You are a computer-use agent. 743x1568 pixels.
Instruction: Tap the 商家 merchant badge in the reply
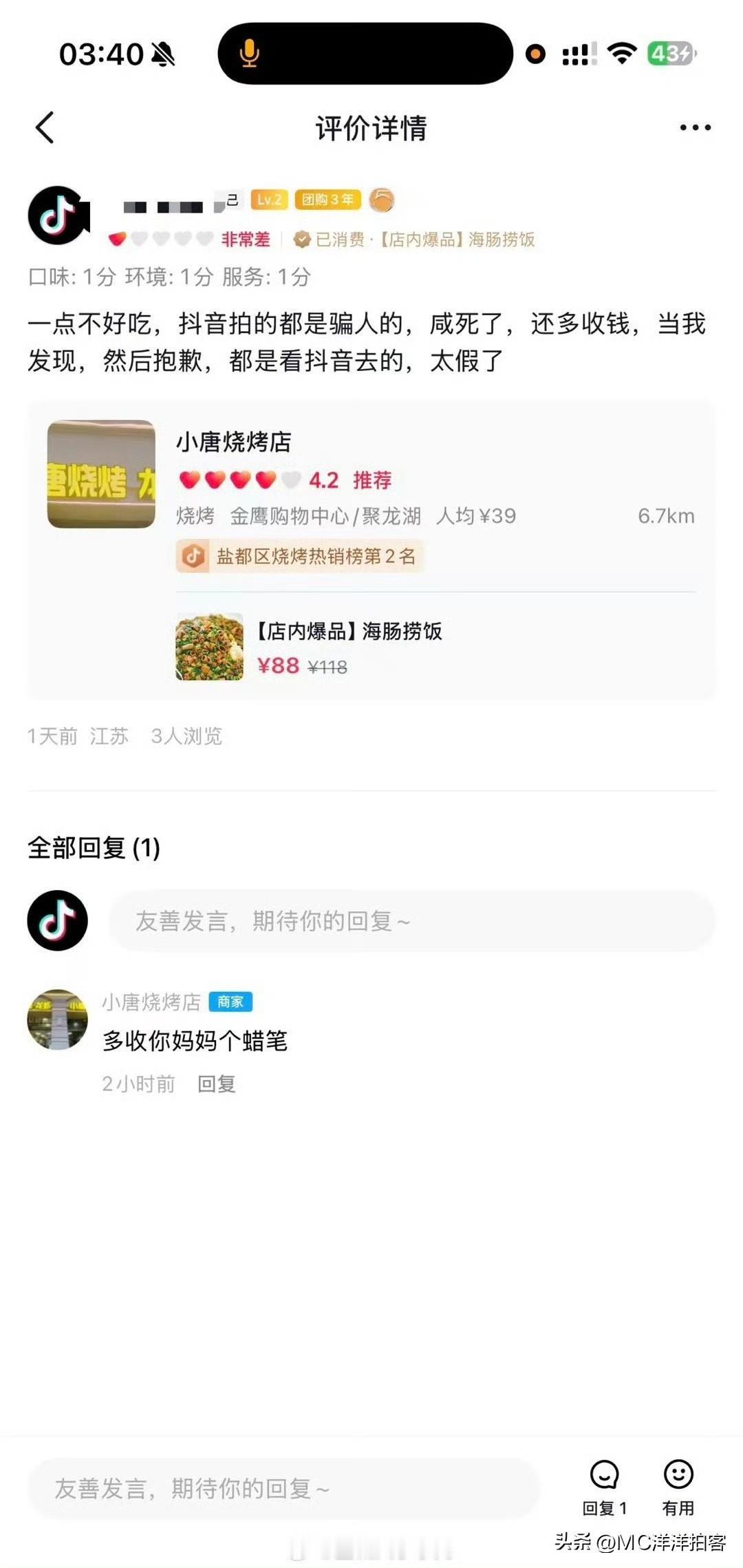coord(233,1002)
